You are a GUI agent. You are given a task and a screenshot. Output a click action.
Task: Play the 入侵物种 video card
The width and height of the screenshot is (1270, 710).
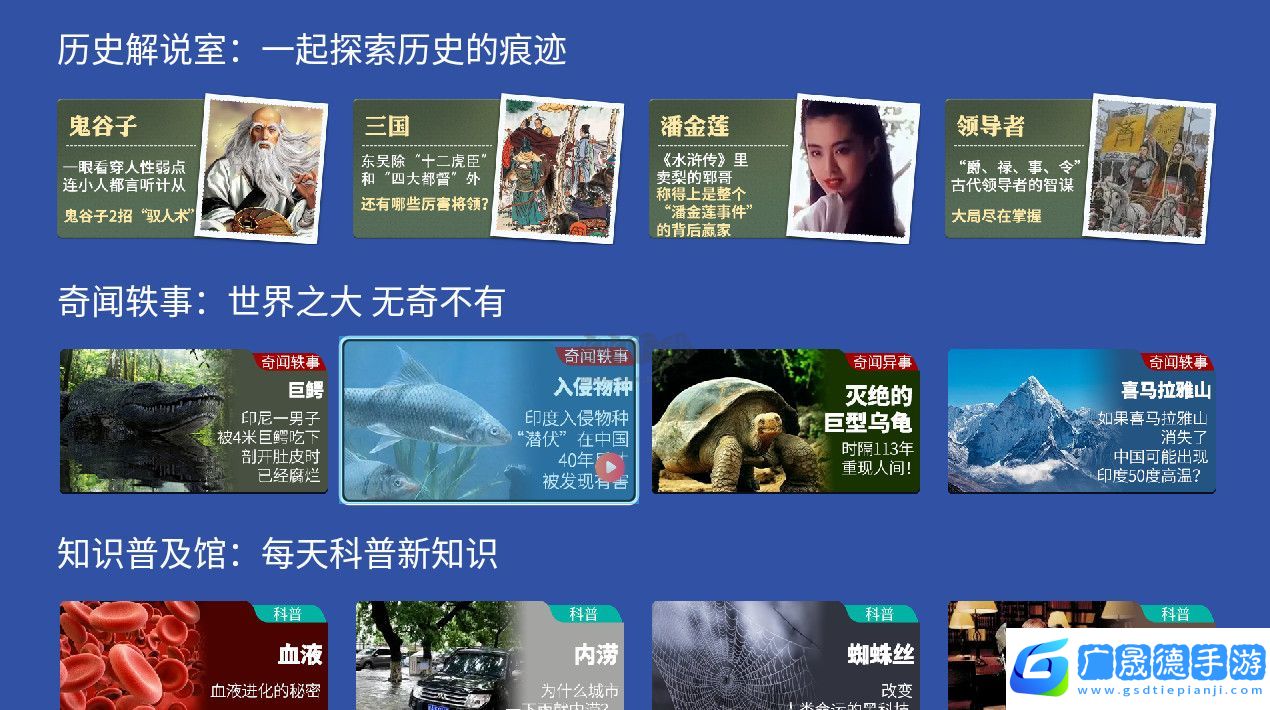[x=489, y=421]
